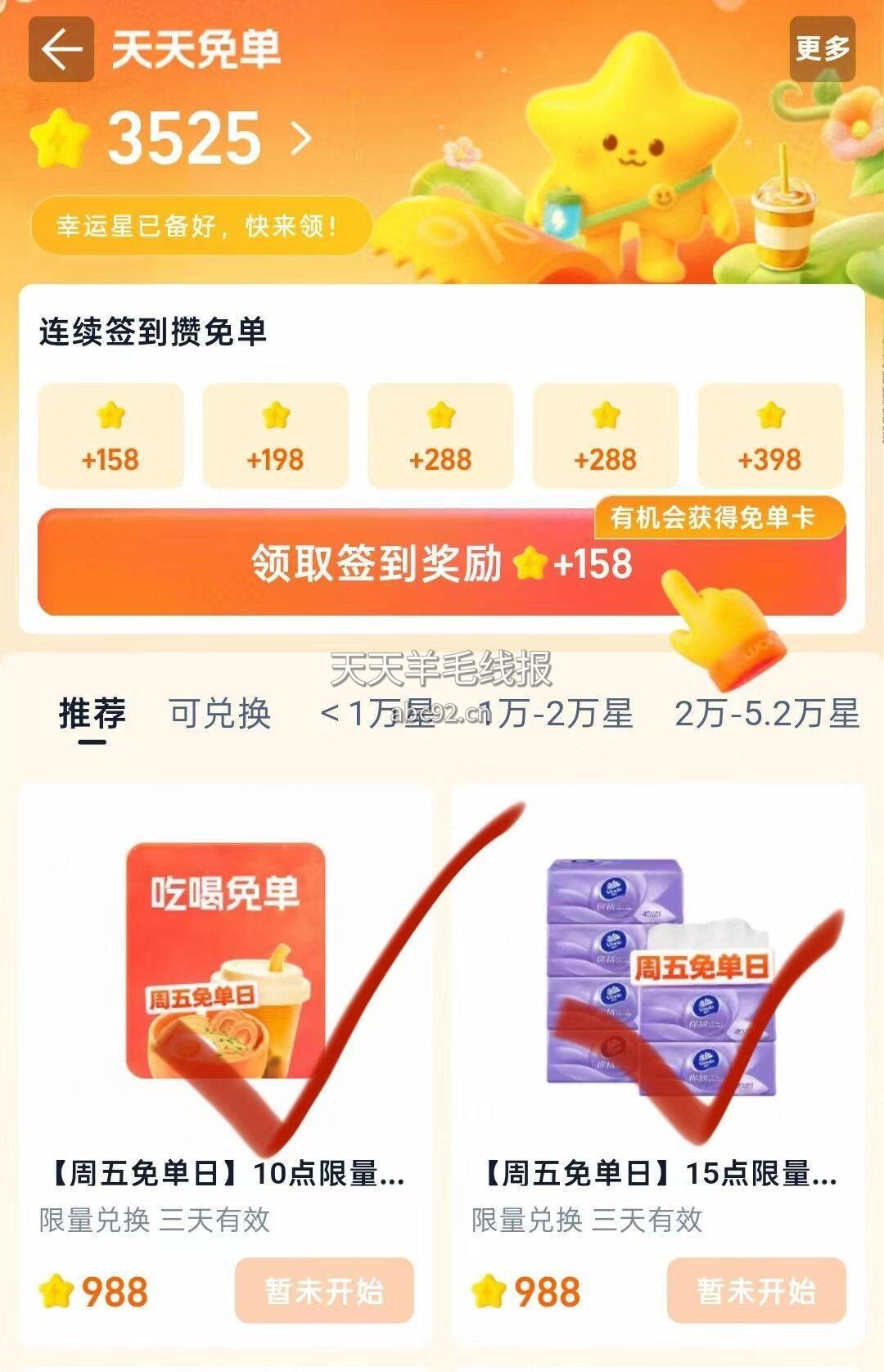
Task: Claim the 领取签到奖励 +158 reward
Action: (441, 562)
